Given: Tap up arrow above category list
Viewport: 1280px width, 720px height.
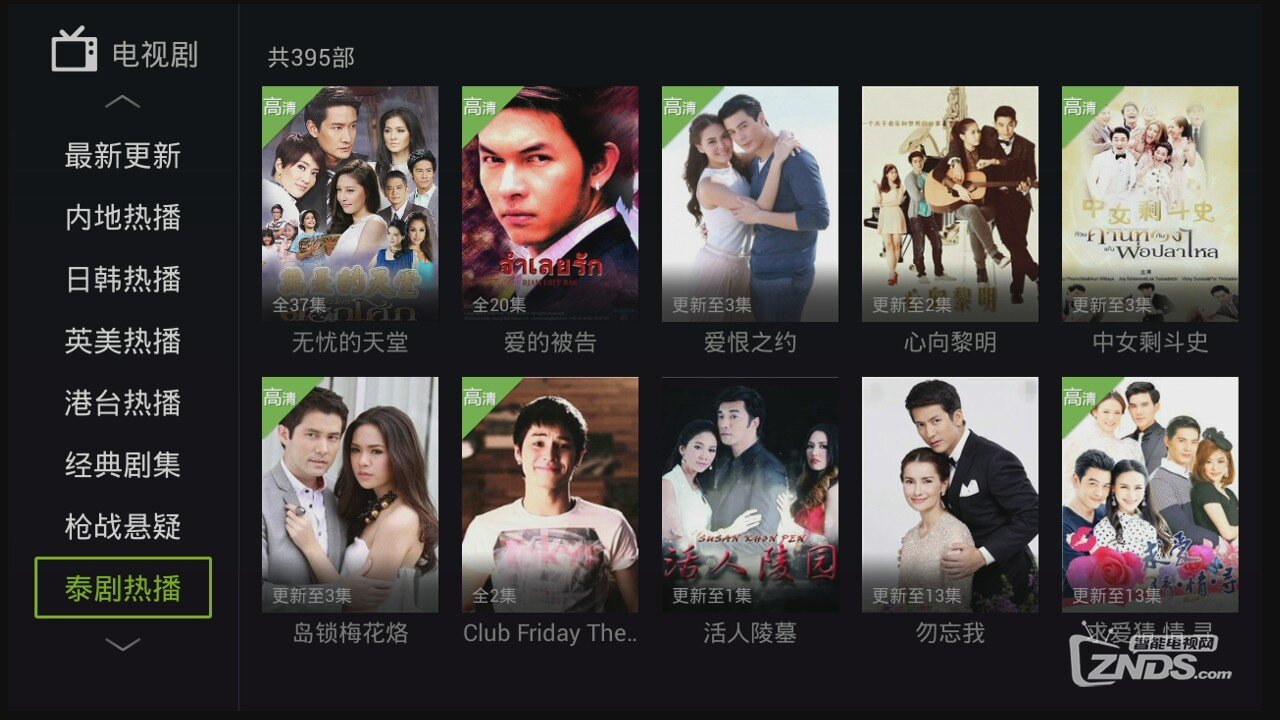Looking at the screenshot, I should (123, 102).
